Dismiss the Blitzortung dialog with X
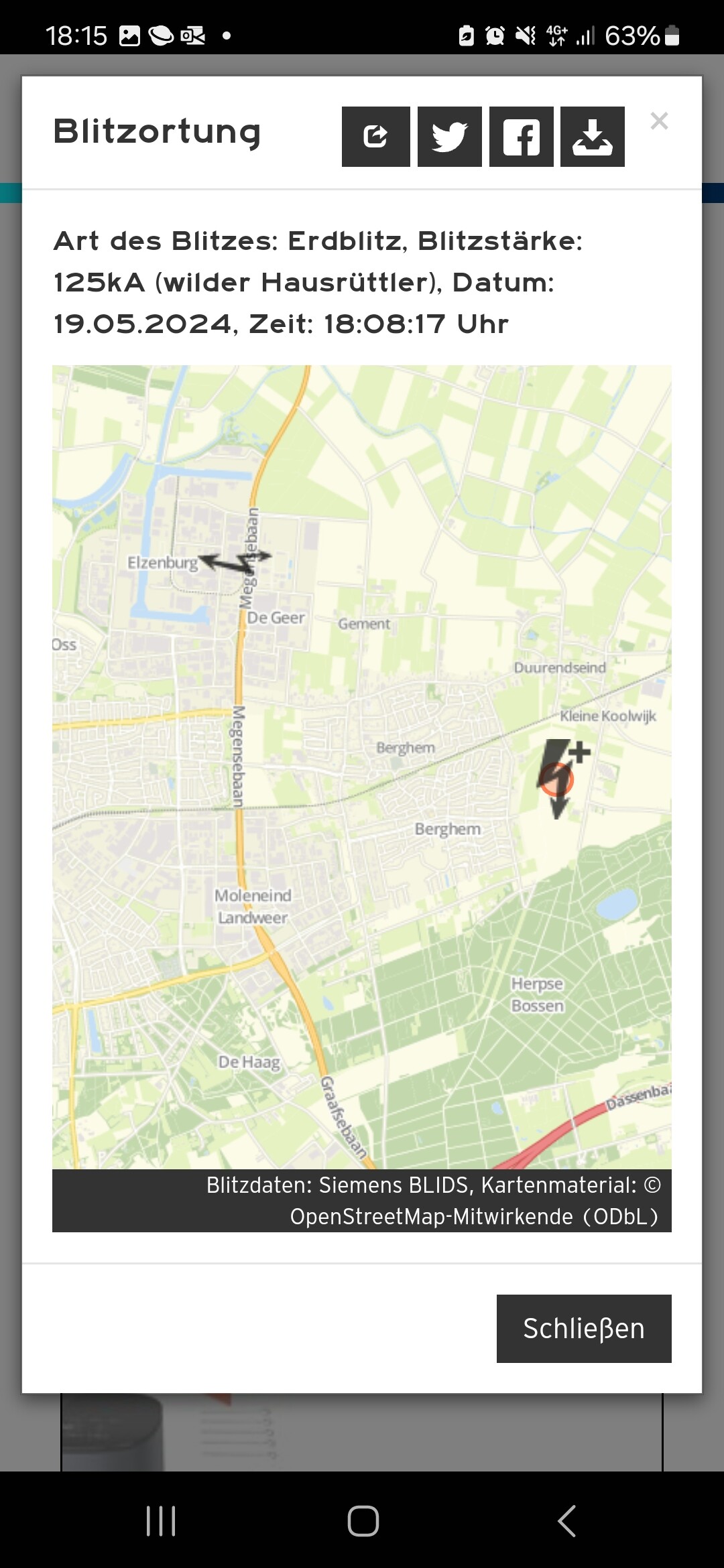Viewport: 724px width, 1568px height. [x=659, y=121]
